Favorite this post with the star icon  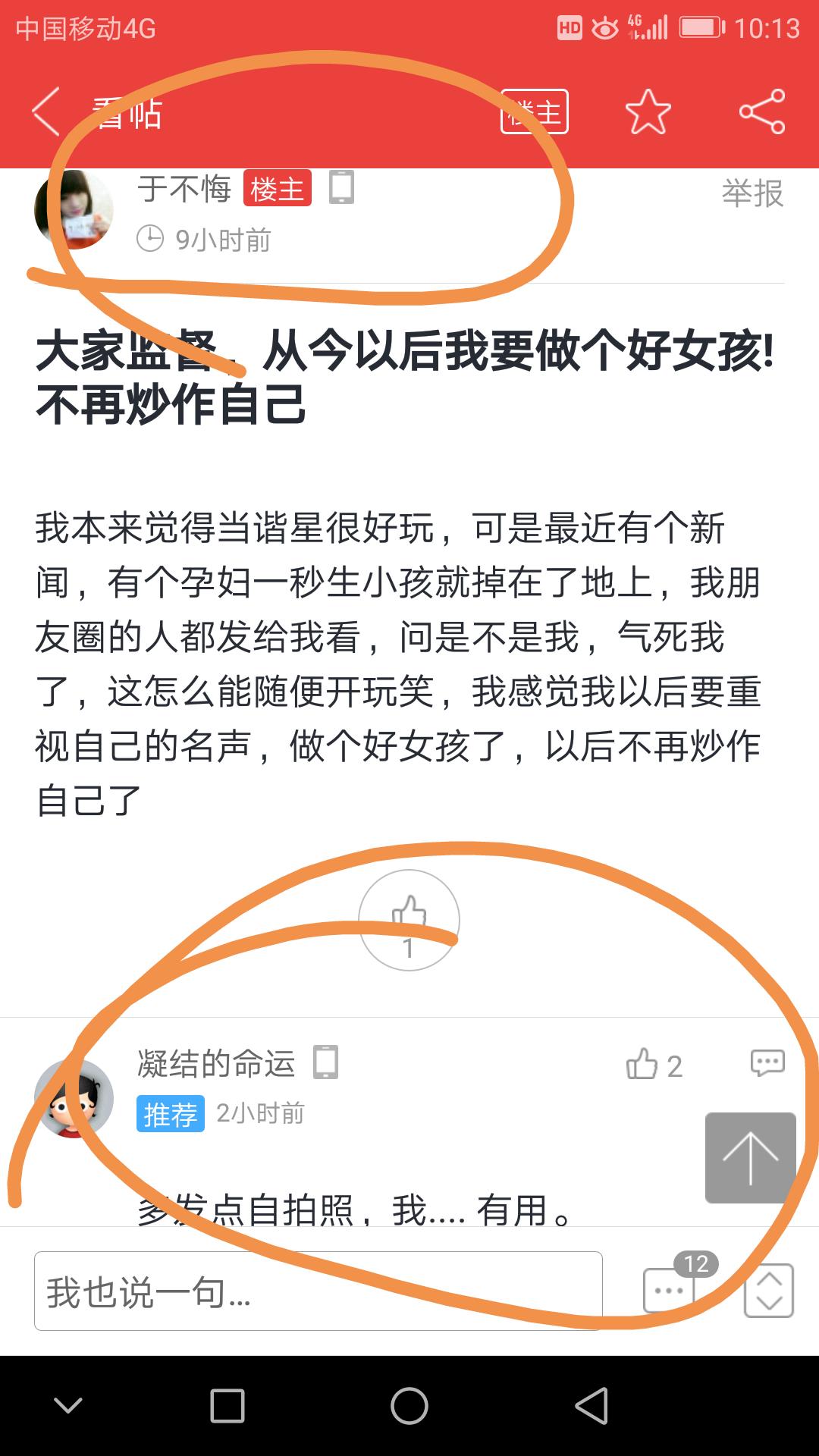(648, 112)
